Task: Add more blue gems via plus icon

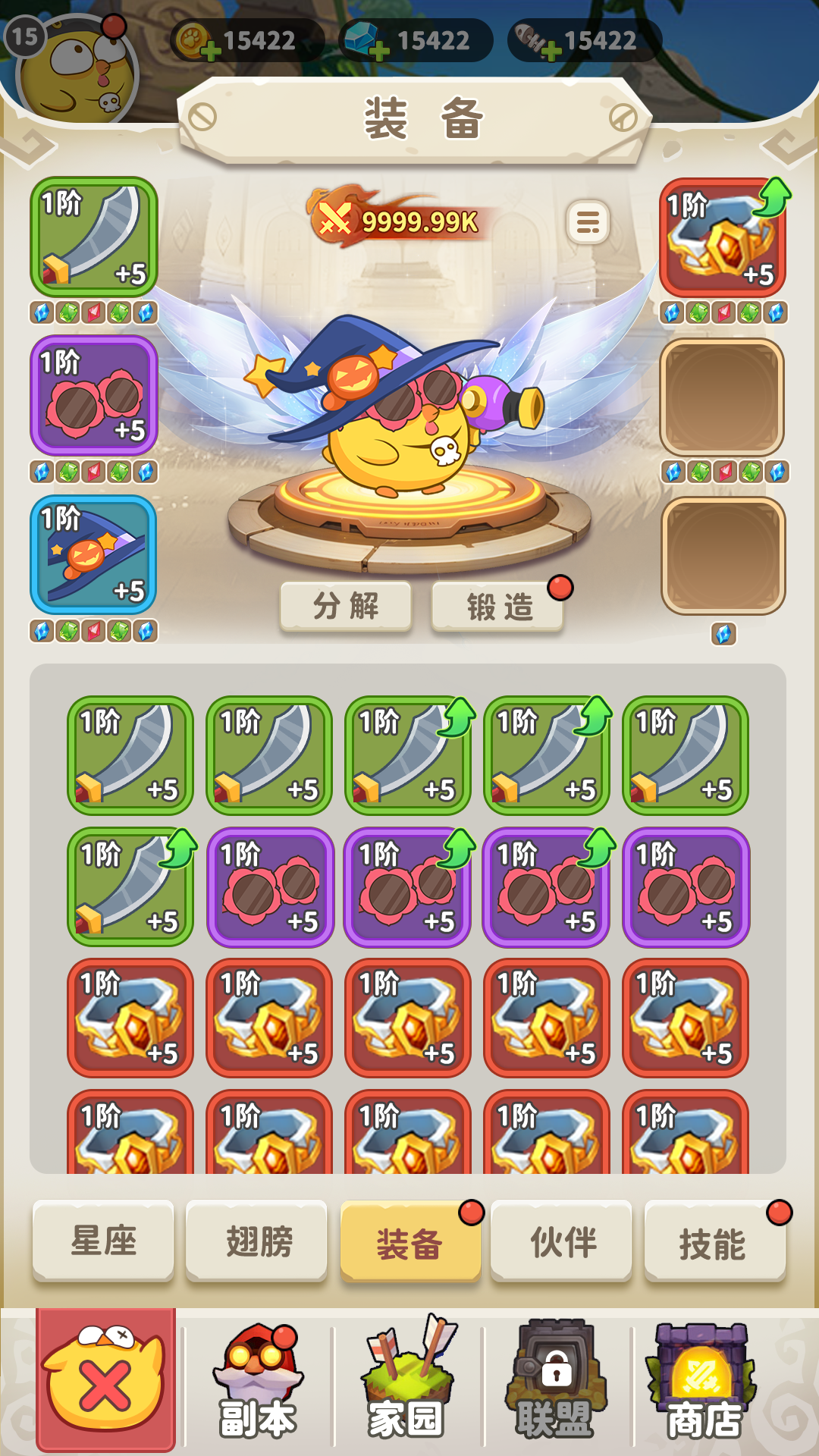Action: [x=378, y=51]
